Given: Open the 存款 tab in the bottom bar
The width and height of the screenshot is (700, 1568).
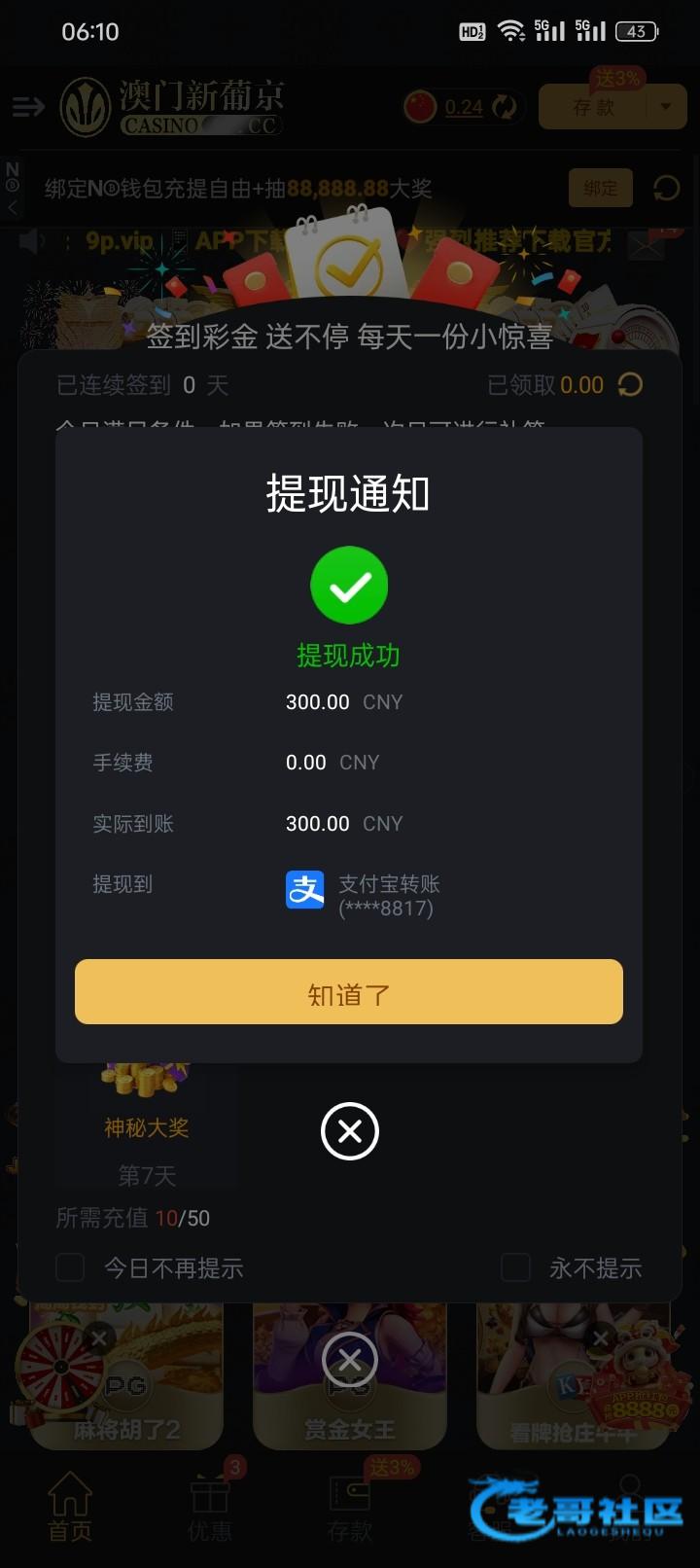Looking at the screenshot, I should 349,1506.
